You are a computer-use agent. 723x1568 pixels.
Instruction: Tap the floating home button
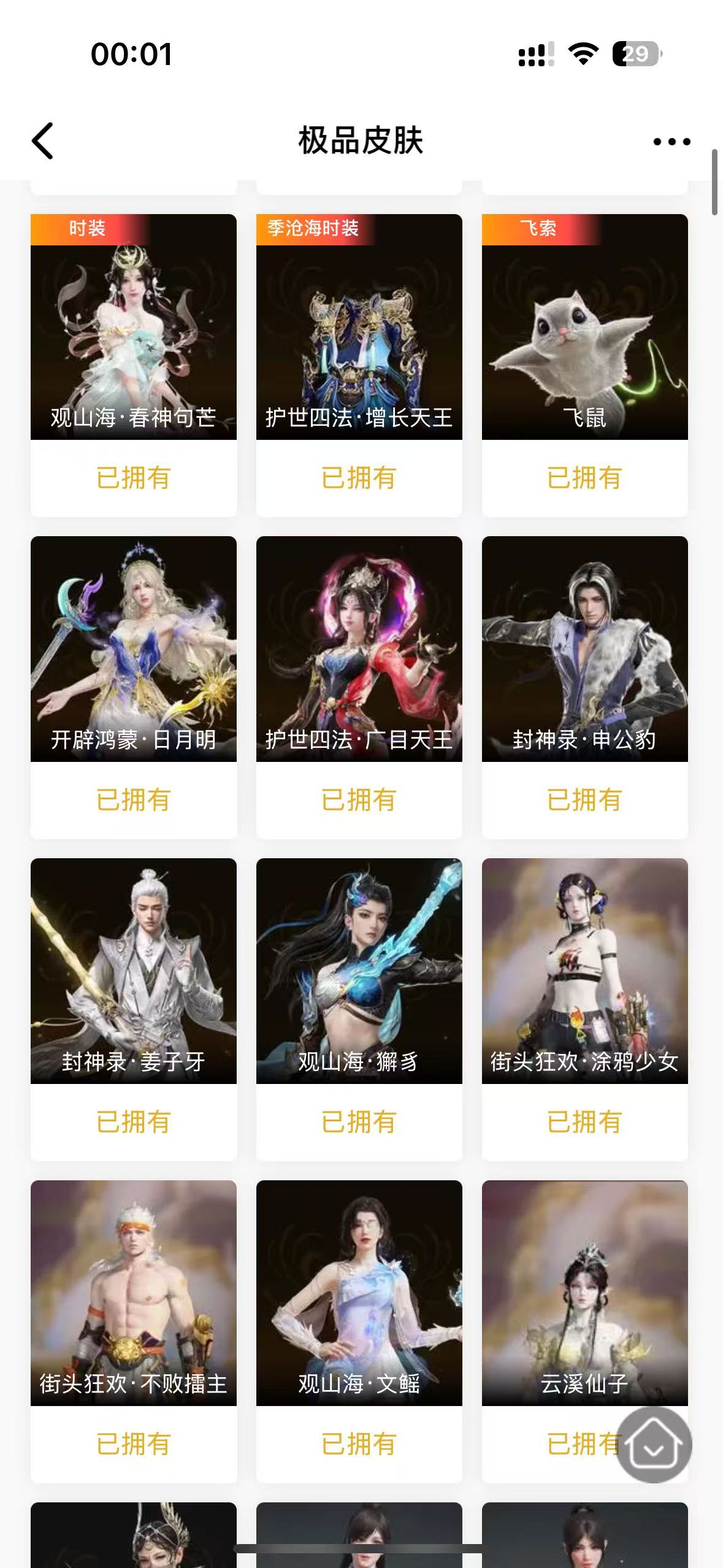[654, 1445]
